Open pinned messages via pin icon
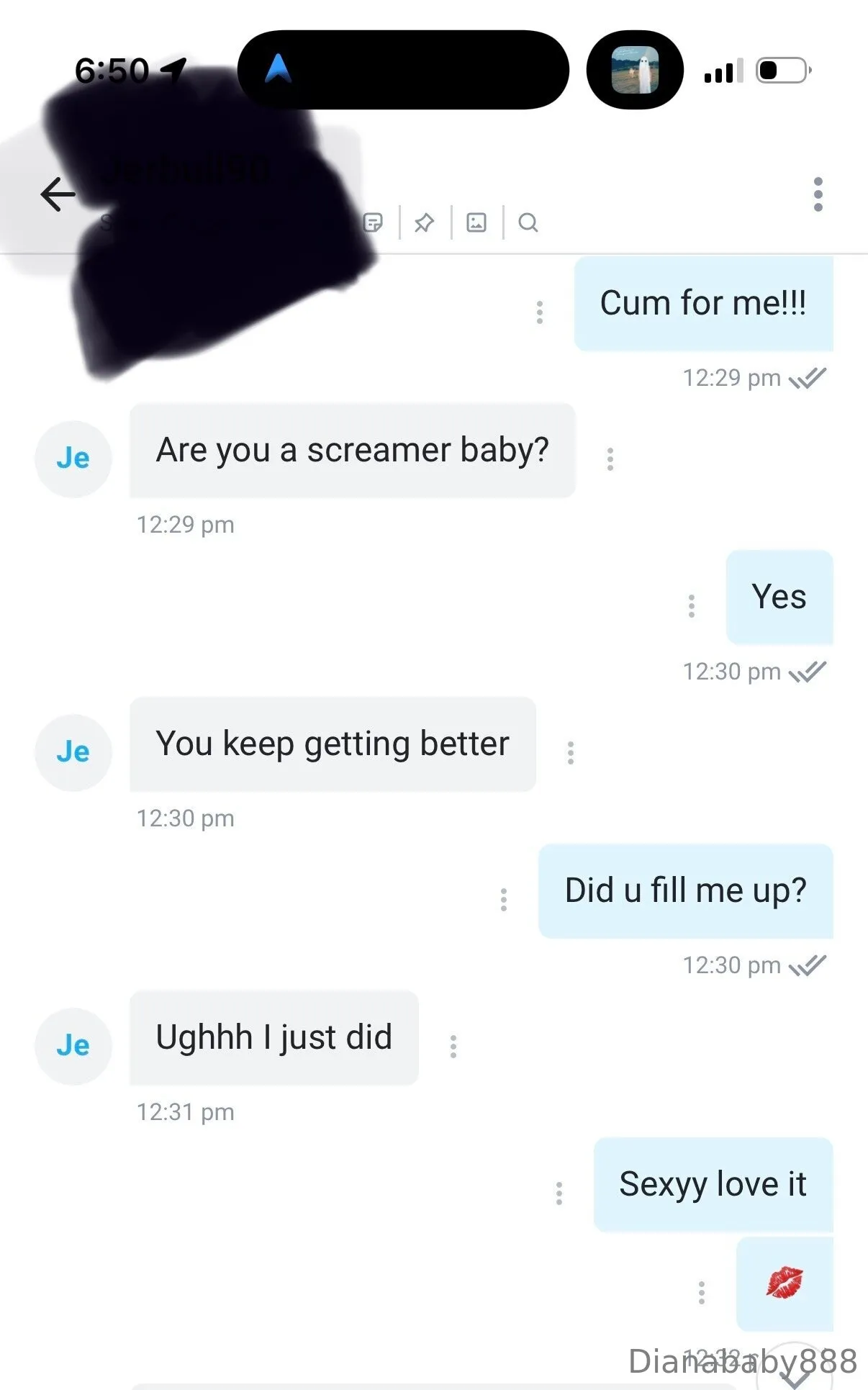 pos(425,222)
